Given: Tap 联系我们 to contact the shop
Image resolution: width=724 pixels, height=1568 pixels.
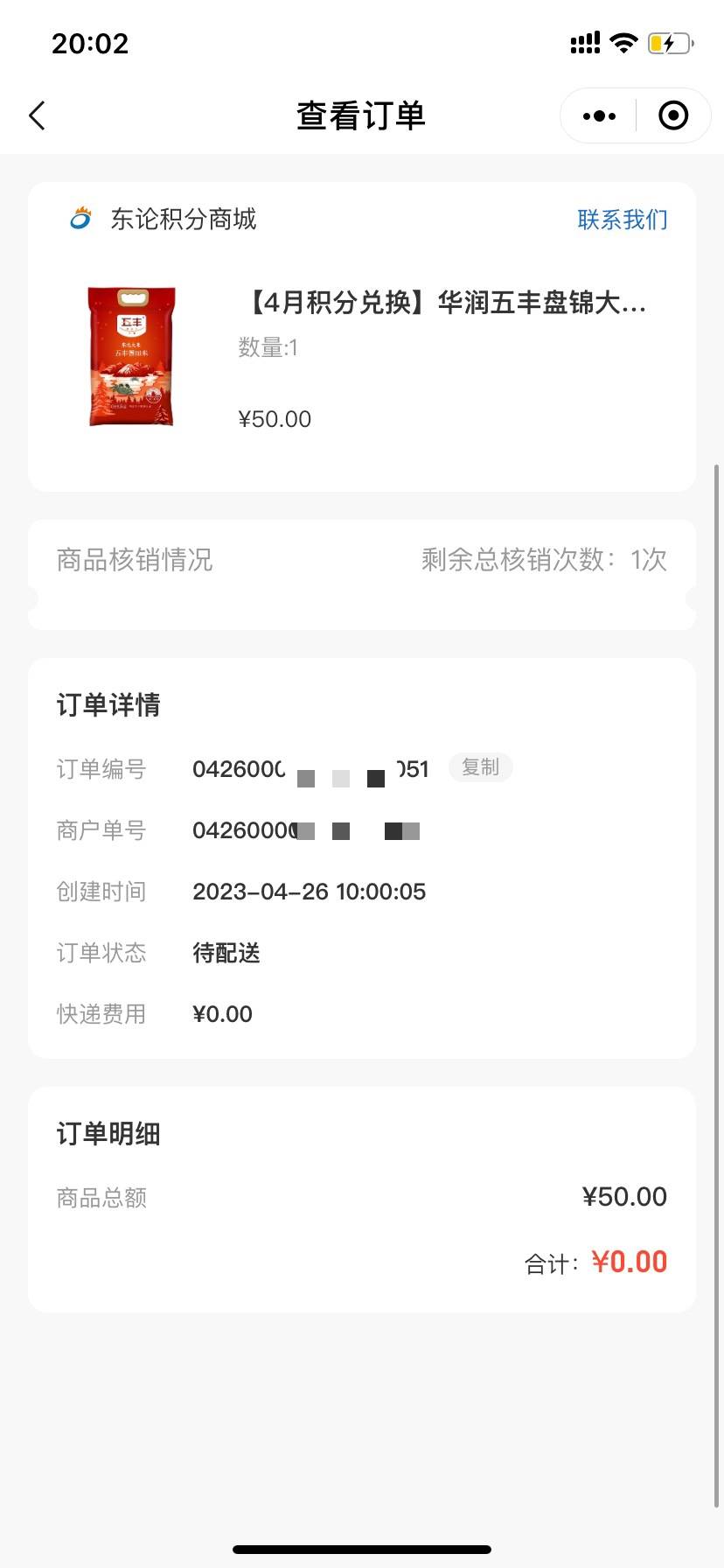Looking at the screenshot, I should [623, 220].
